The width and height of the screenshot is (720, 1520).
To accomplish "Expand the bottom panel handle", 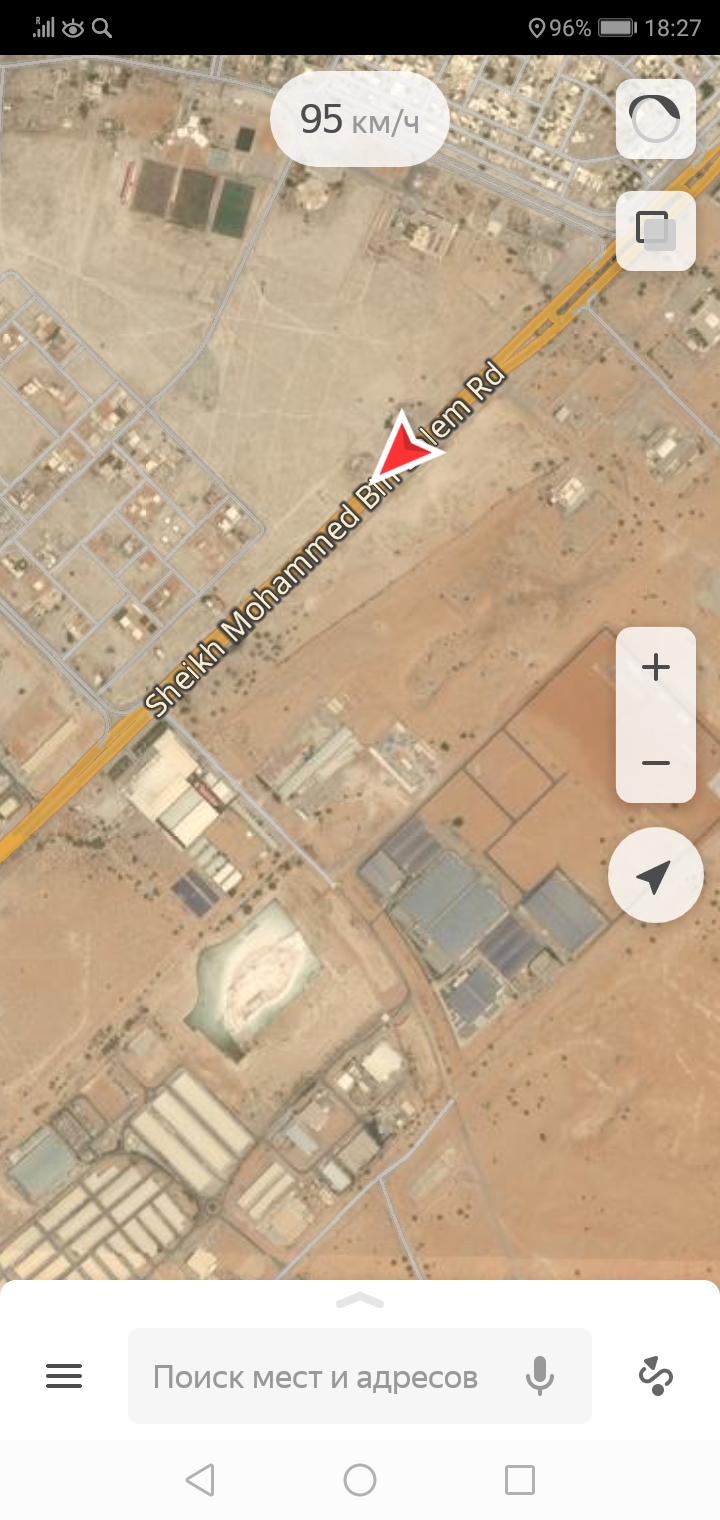I will coord(360,1300).
